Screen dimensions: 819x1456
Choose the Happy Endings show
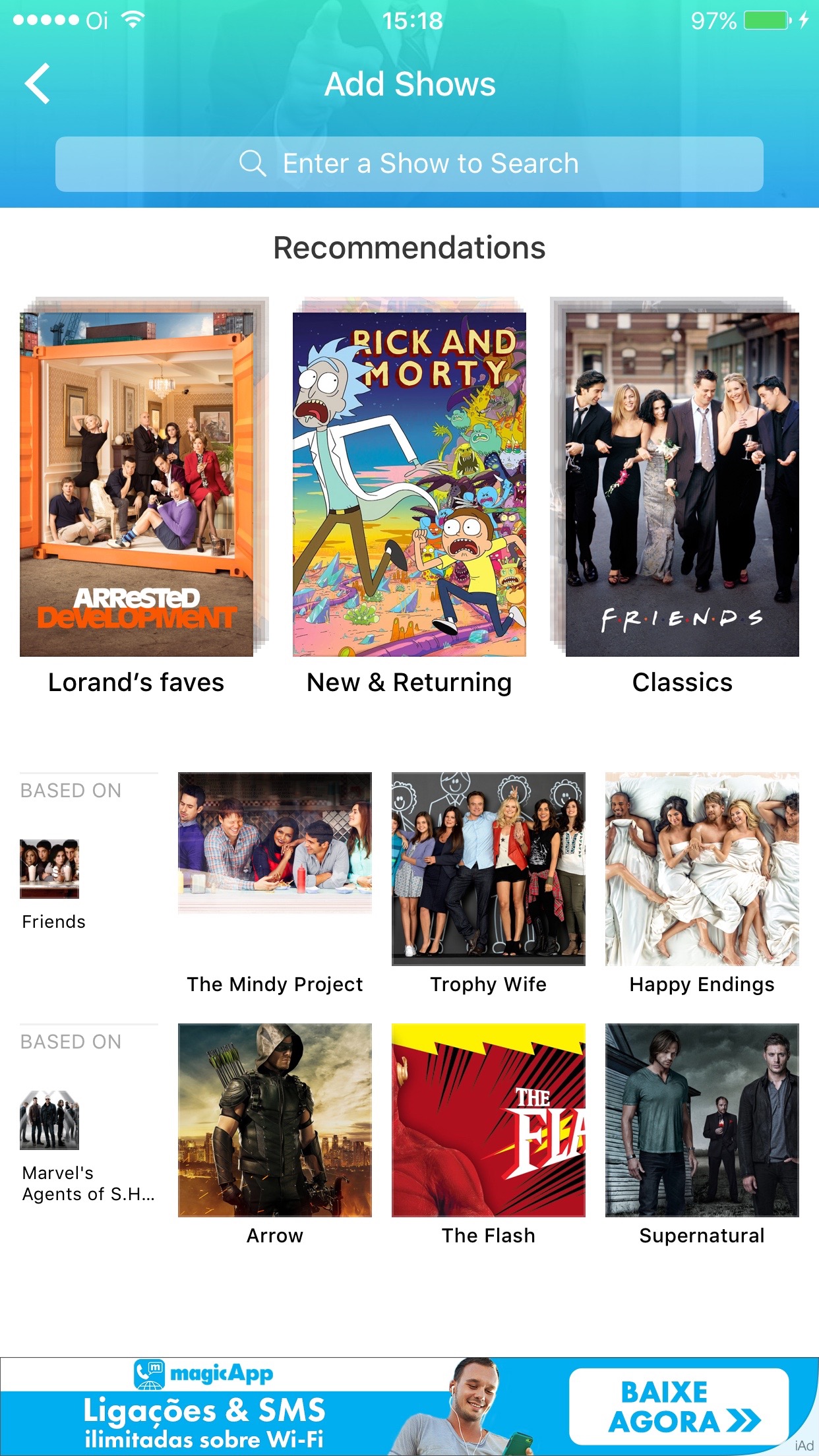[702, 869]
